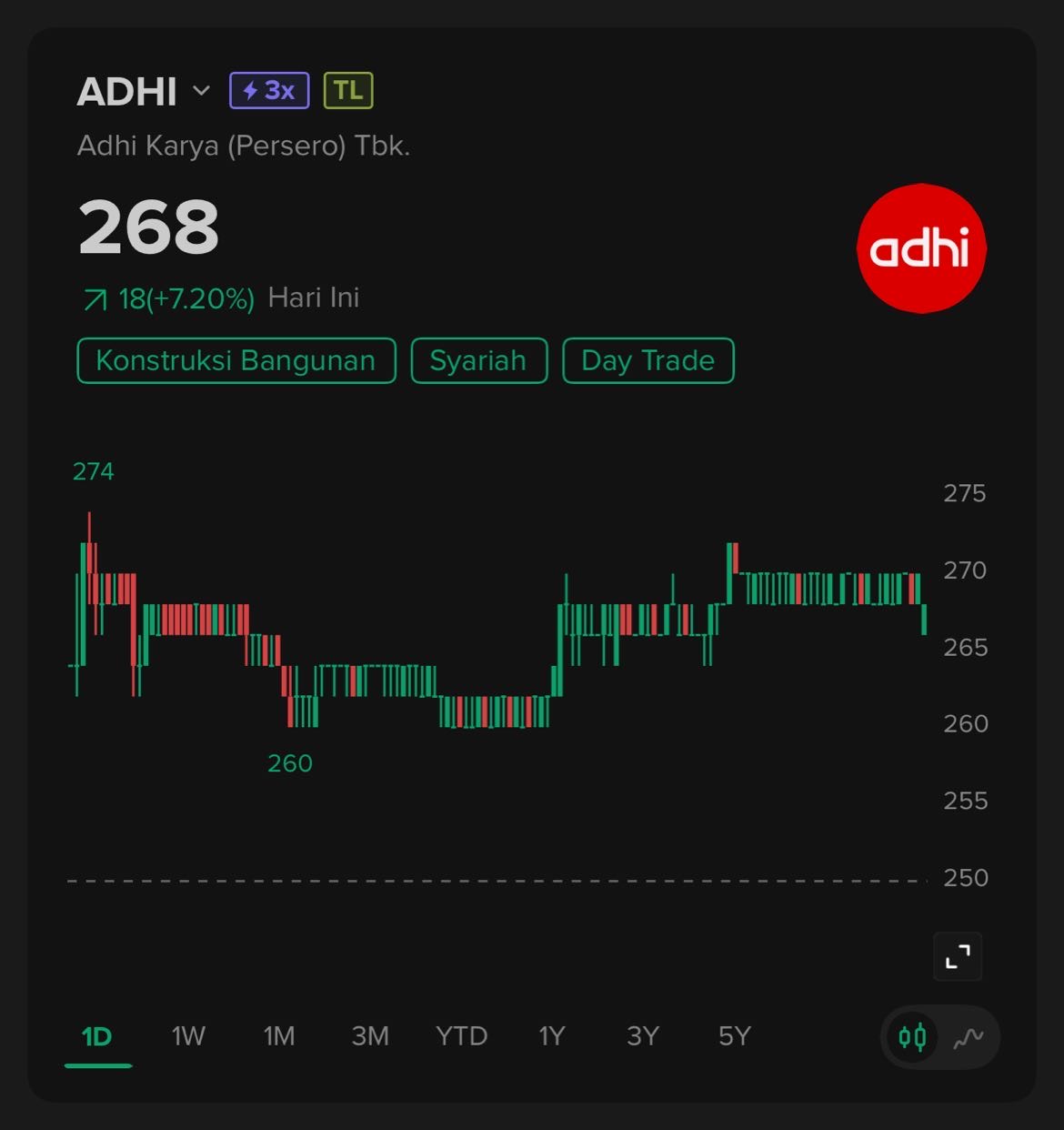1064x1130 pixels.
Task: Switch to the 3M time range
Action: (370, 1036)
